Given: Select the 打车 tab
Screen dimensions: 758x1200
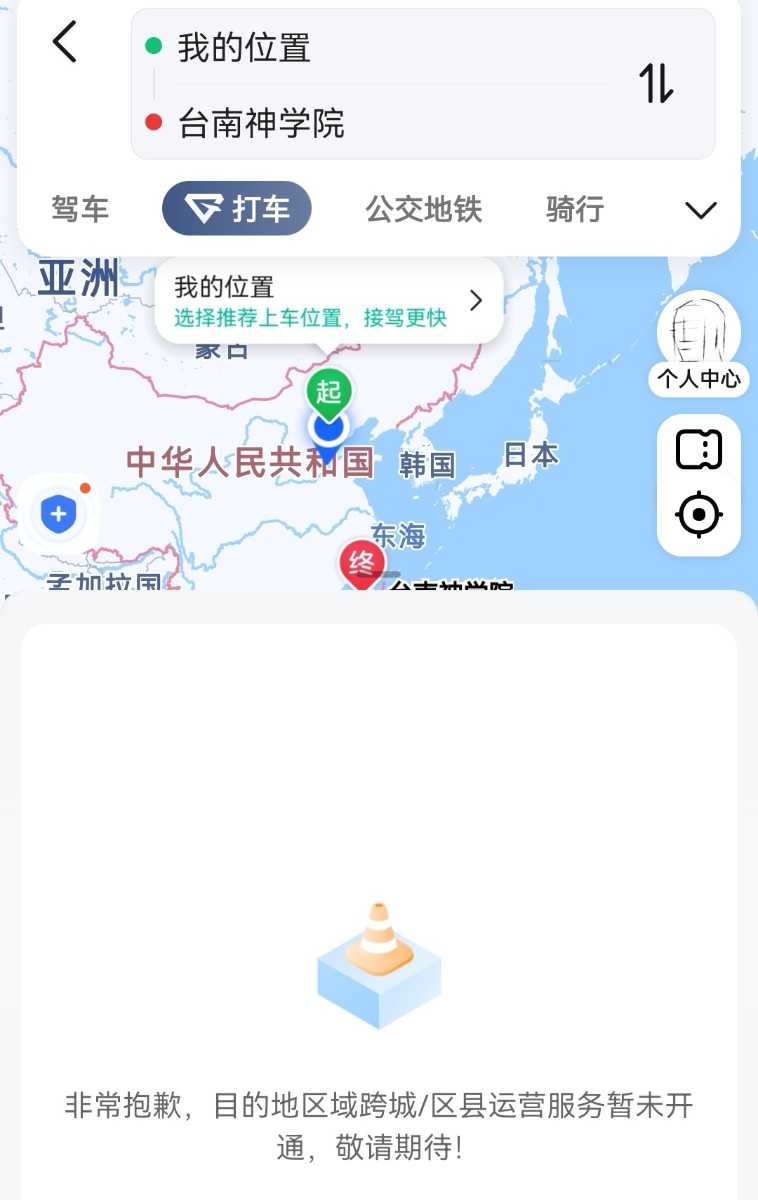Looking at the screenshot, I should click(x=237, y=210).
